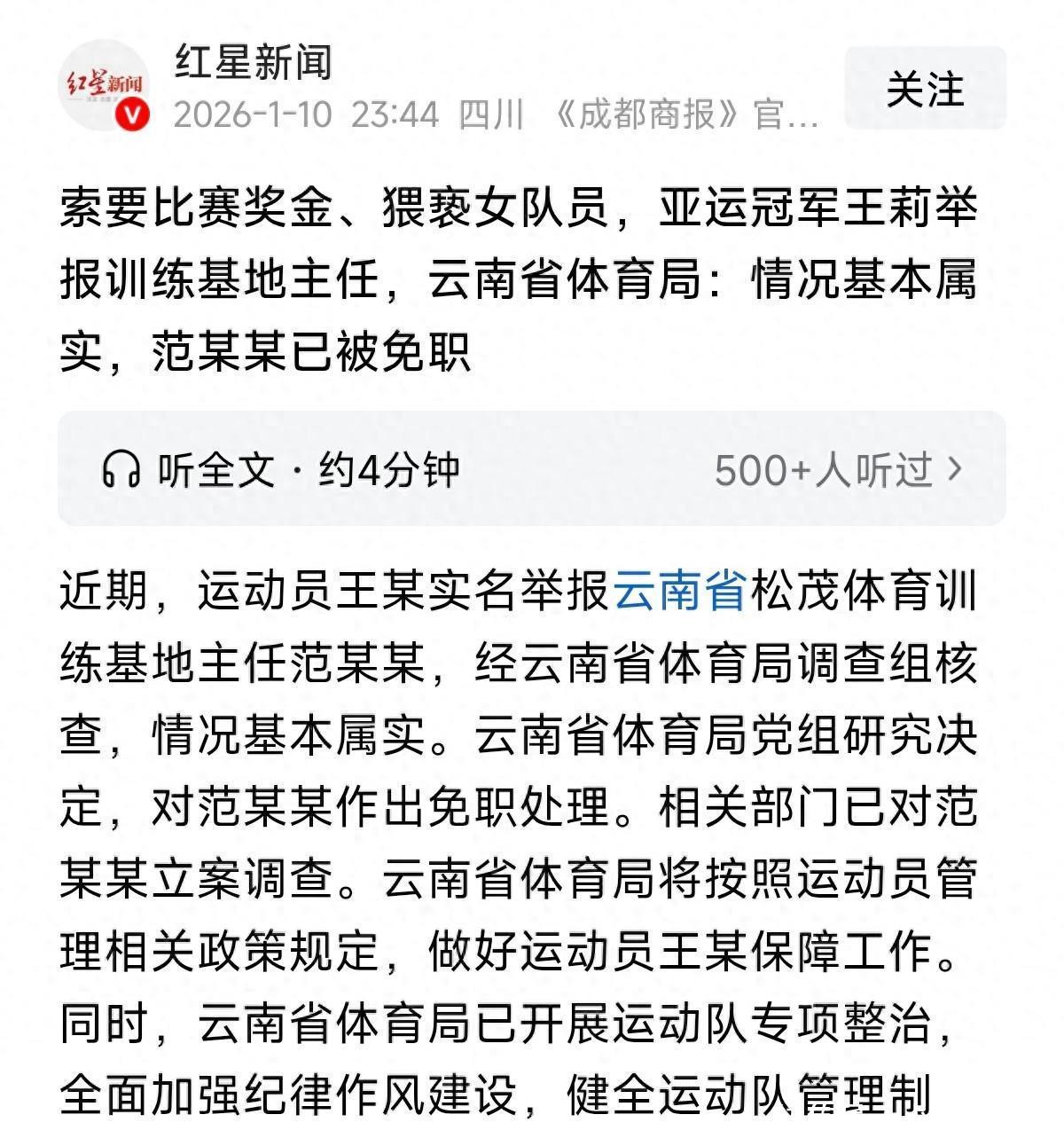The width and height of the screenshot is (1064, 1138).
Task: Play the 听全文 audio version
Action: click(x=280, y=469)
